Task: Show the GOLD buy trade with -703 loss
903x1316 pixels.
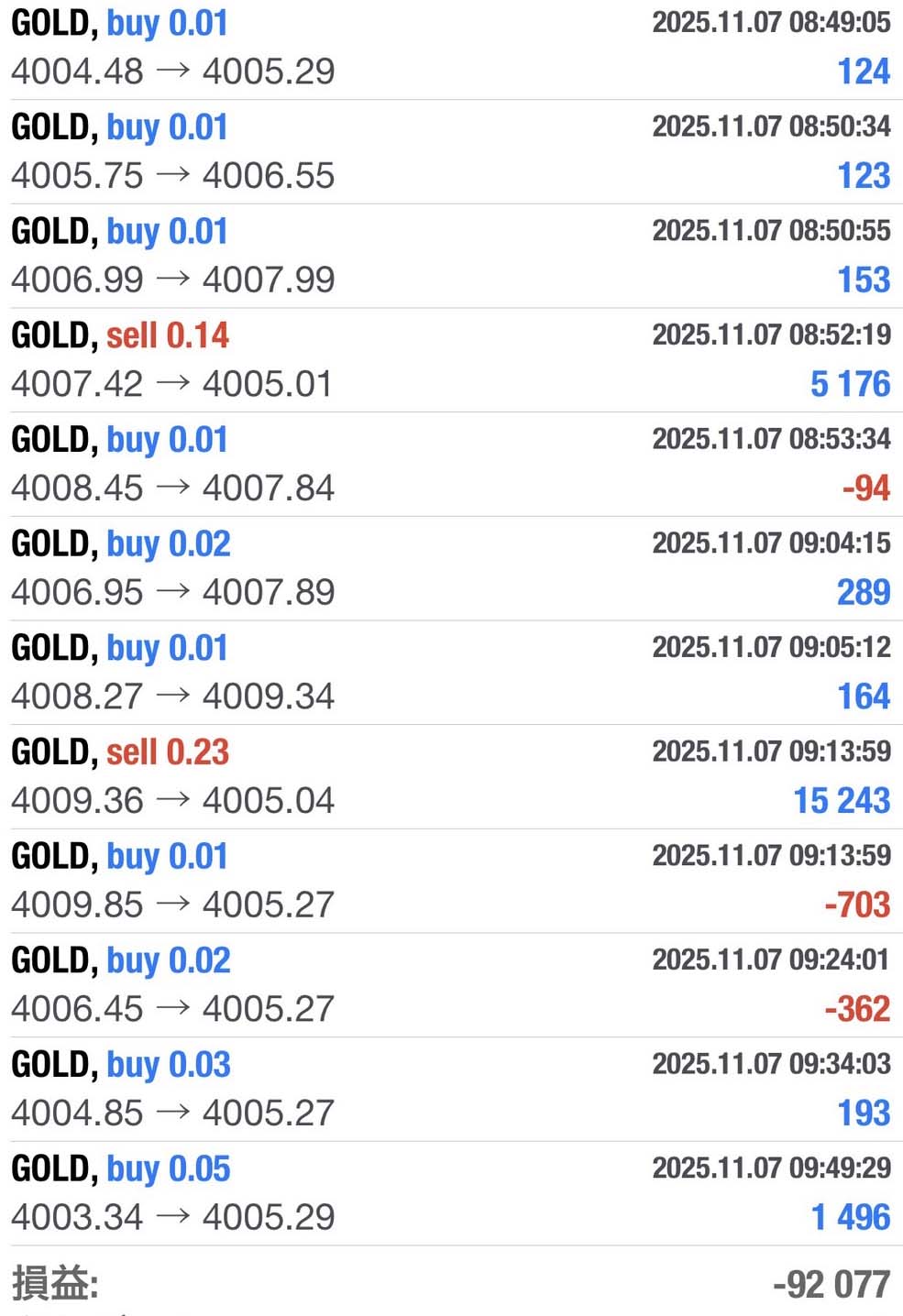Action: (x=451, y=881)
